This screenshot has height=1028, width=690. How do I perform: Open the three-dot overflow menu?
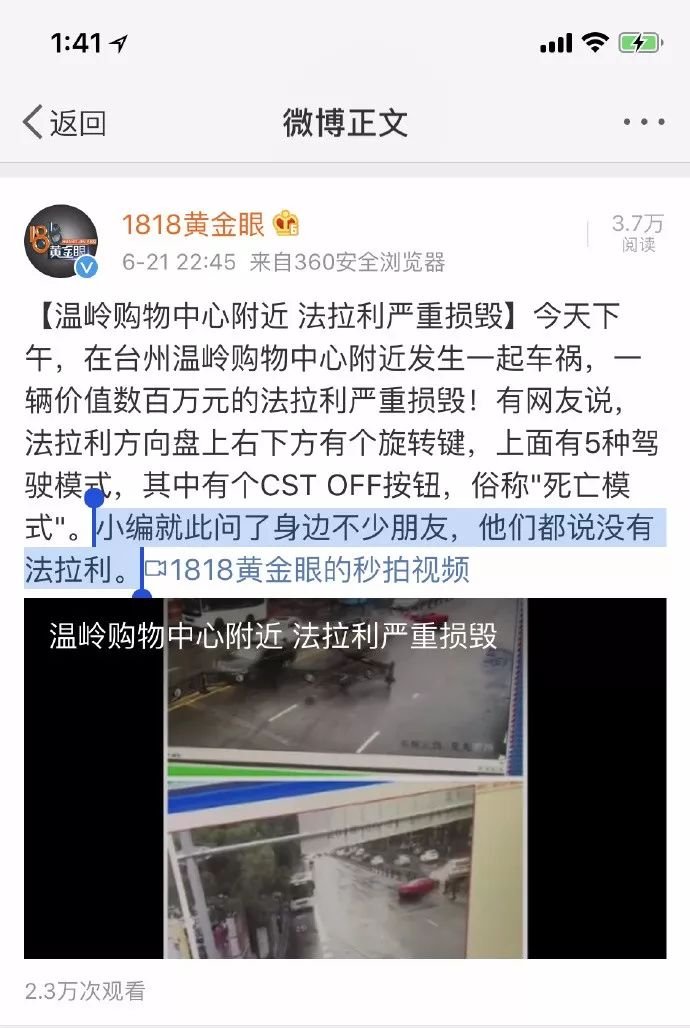(x=643, y=123)
